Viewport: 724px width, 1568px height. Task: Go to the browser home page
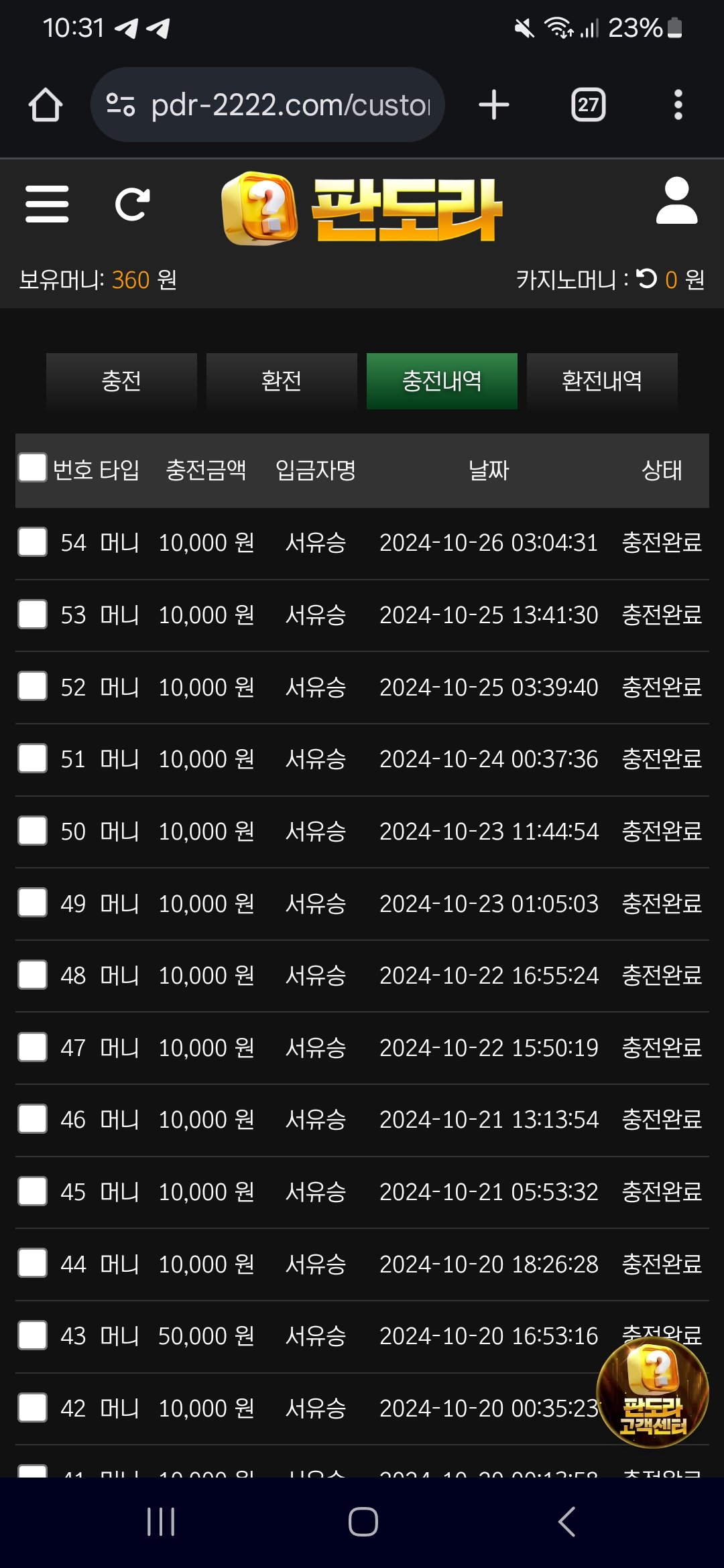(46, 105)
